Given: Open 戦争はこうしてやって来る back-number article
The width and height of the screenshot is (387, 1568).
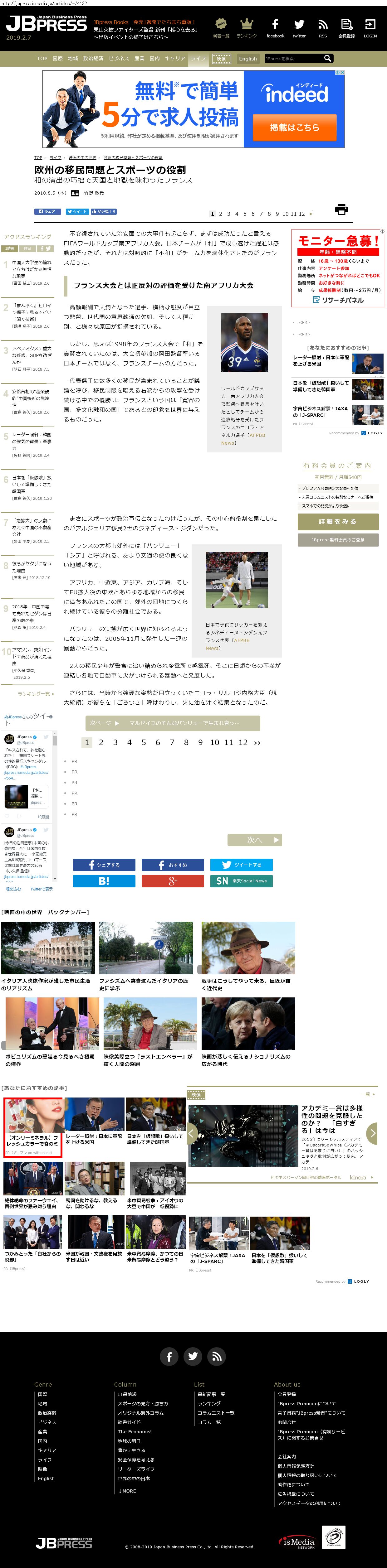Looking at the screenshot, I should 247,984.
